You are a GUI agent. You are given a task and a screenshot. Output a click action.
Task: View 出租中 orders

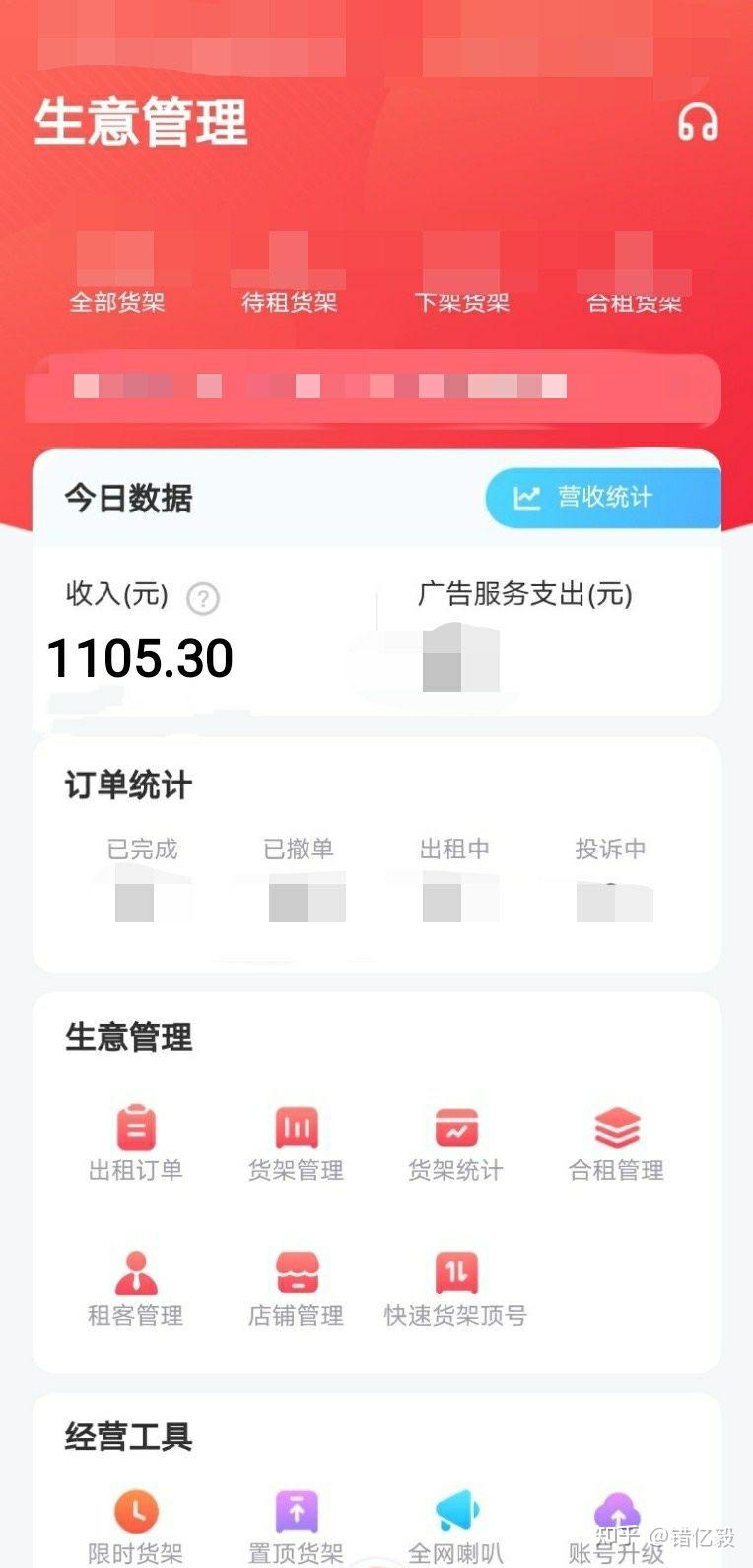point(454,878)
